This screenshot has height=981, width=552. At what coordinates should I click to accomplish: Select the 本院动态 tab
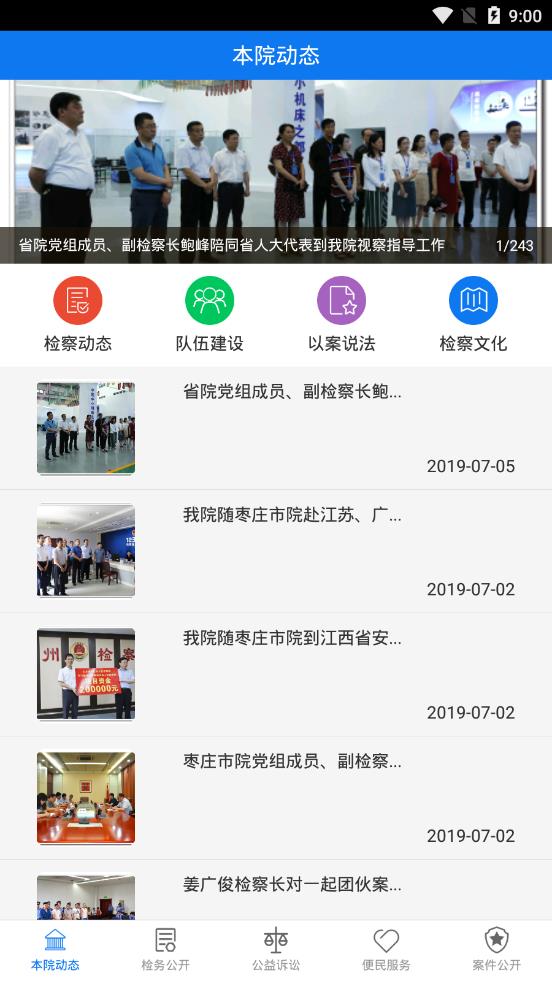point(55,950)
